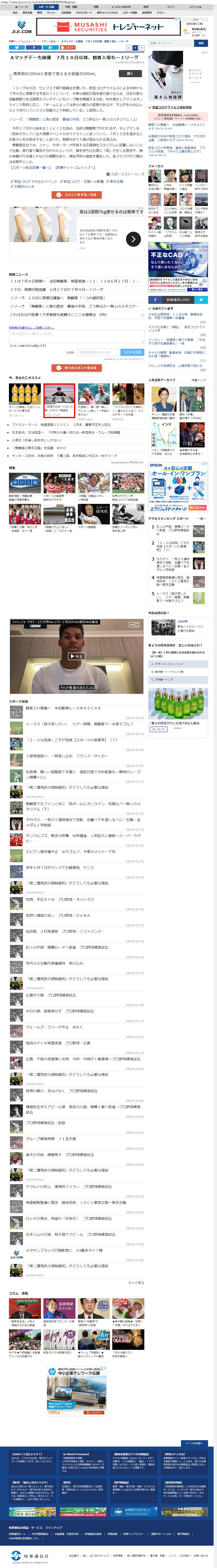The image size is (217, 1568).
Task: Tap the 全てのコメントを見る button
Action: click(x=76, y=368)
